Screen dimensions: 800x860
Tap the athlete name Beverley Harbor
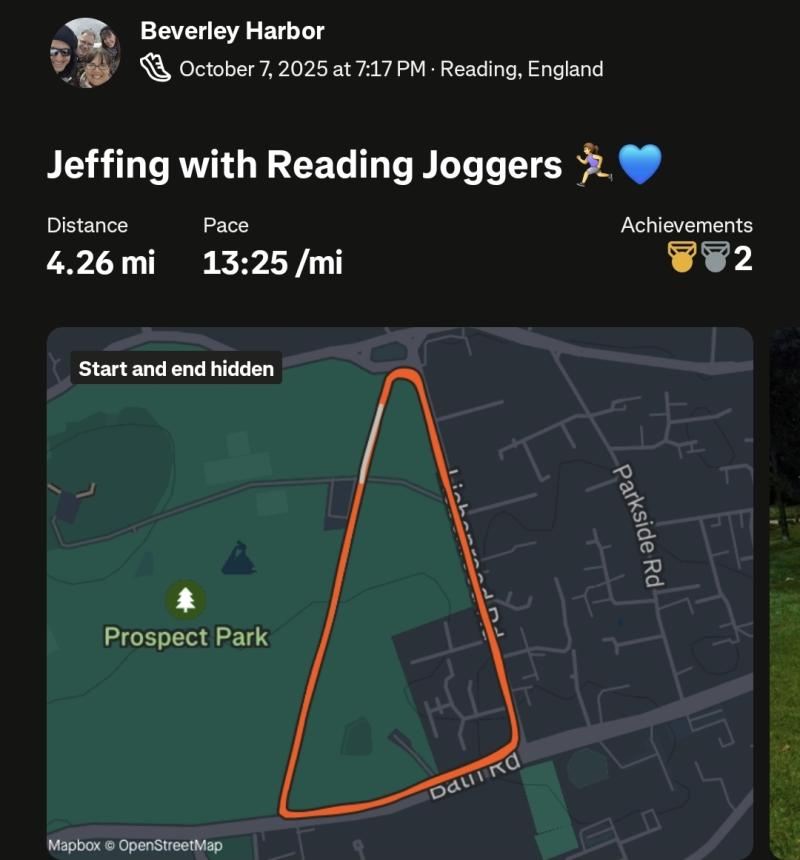point(232,31)
